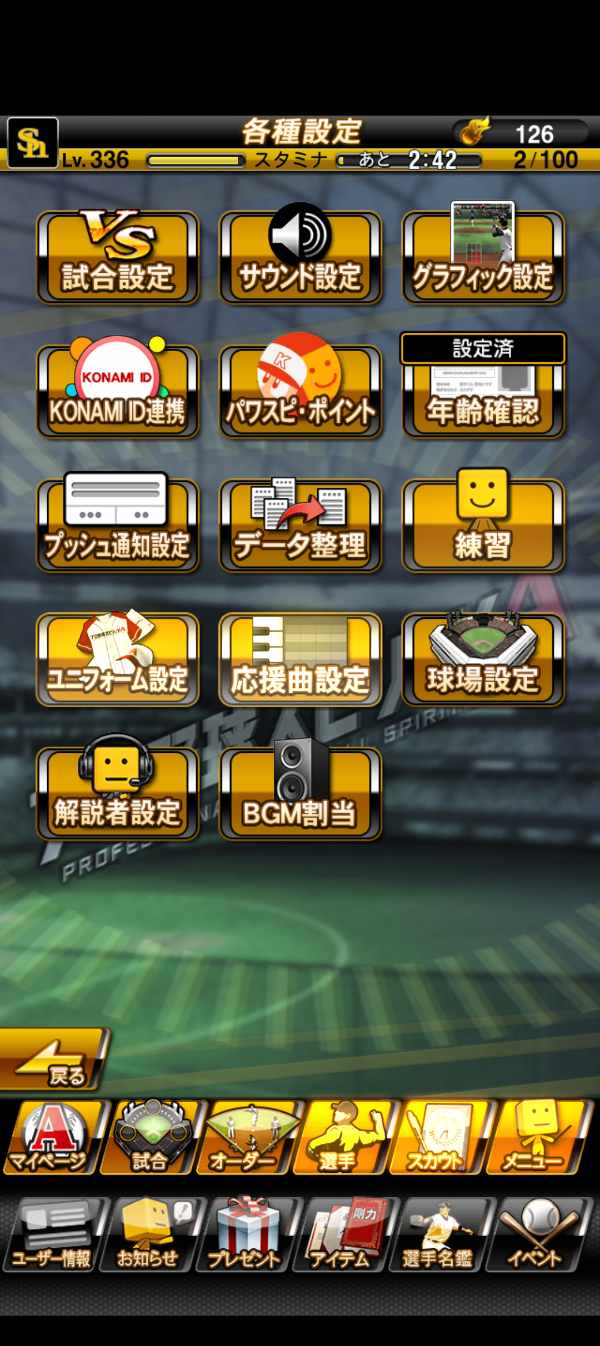Open 試合設定 game settings

(118, 257)
